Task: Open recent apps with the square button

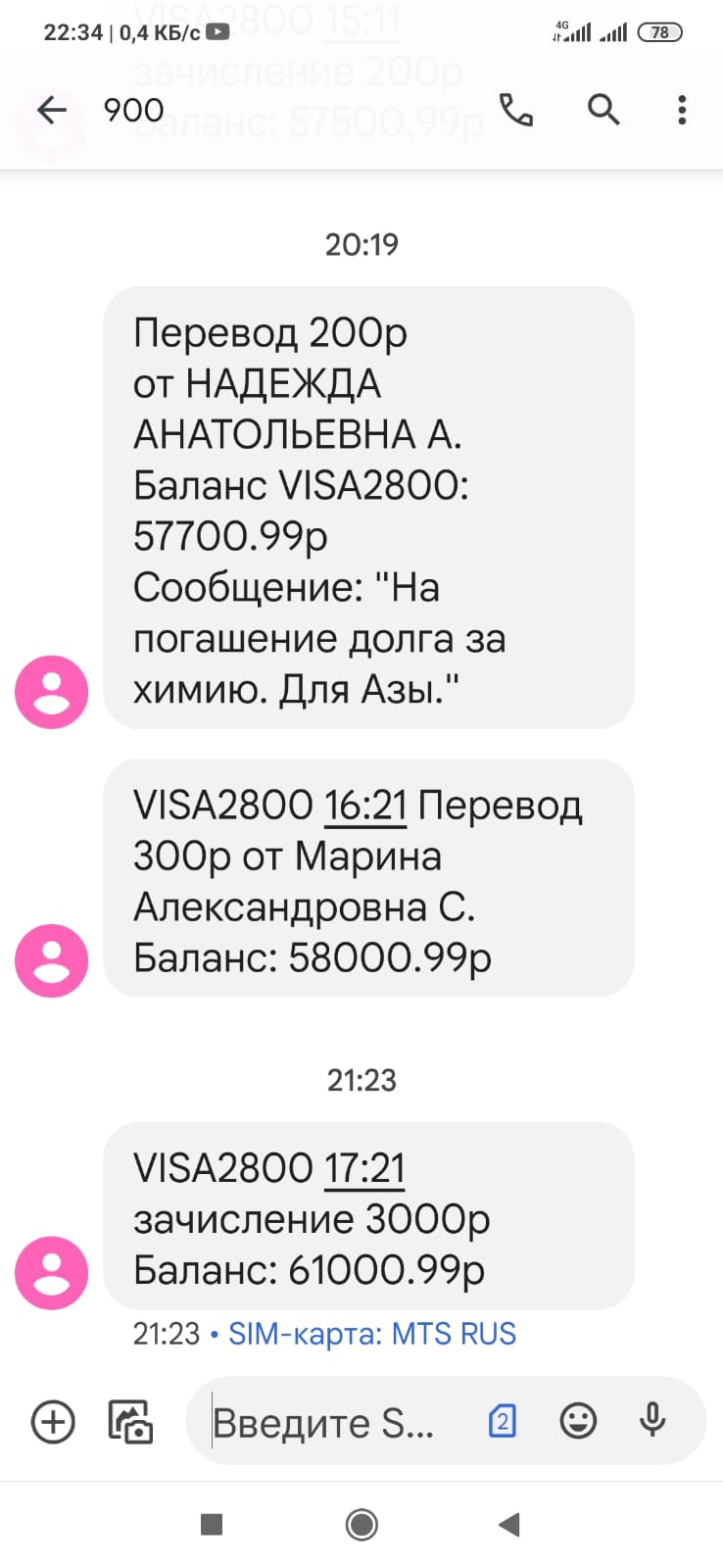Action: pos(212,1525)
